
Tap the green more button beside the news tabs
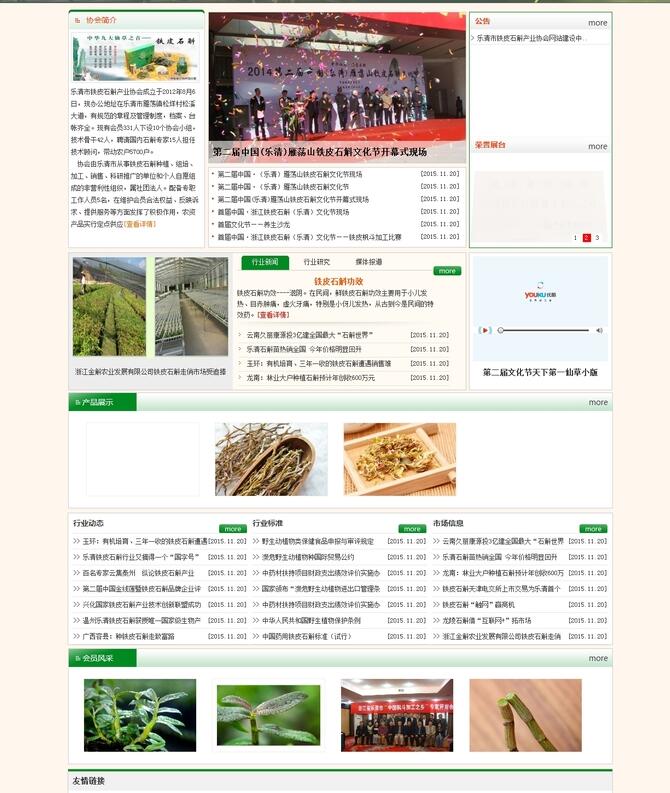[x=447, y=271]
